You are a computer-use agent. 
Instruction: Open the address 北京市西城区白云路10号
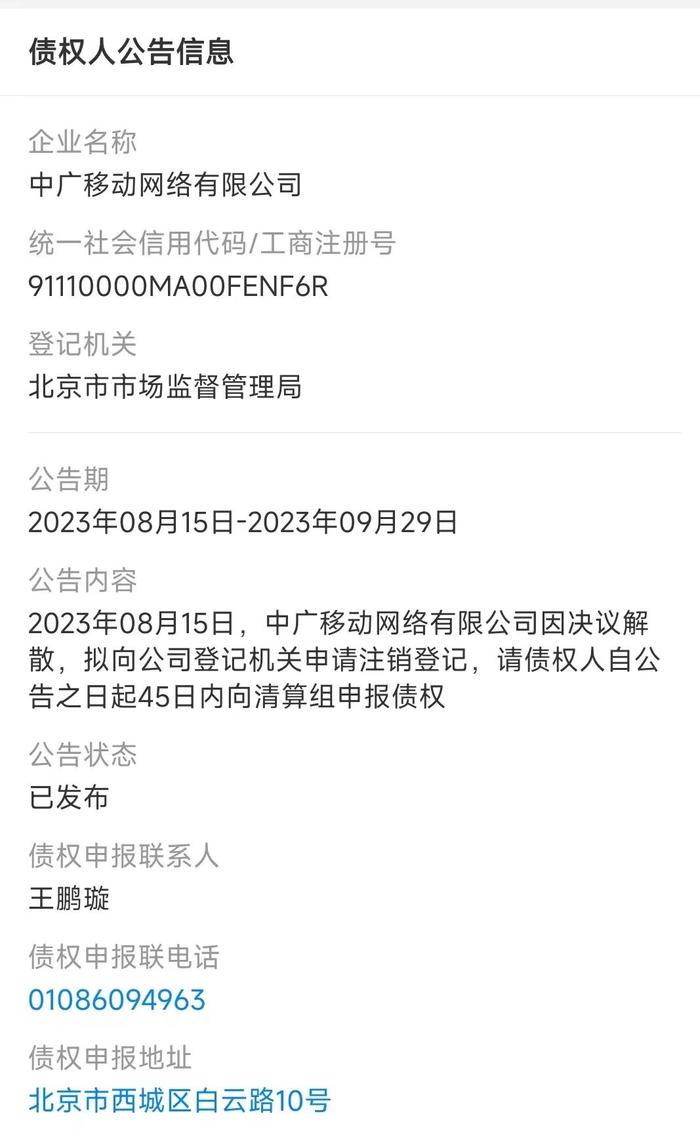pyautogui.click(x=180, y=1100)
